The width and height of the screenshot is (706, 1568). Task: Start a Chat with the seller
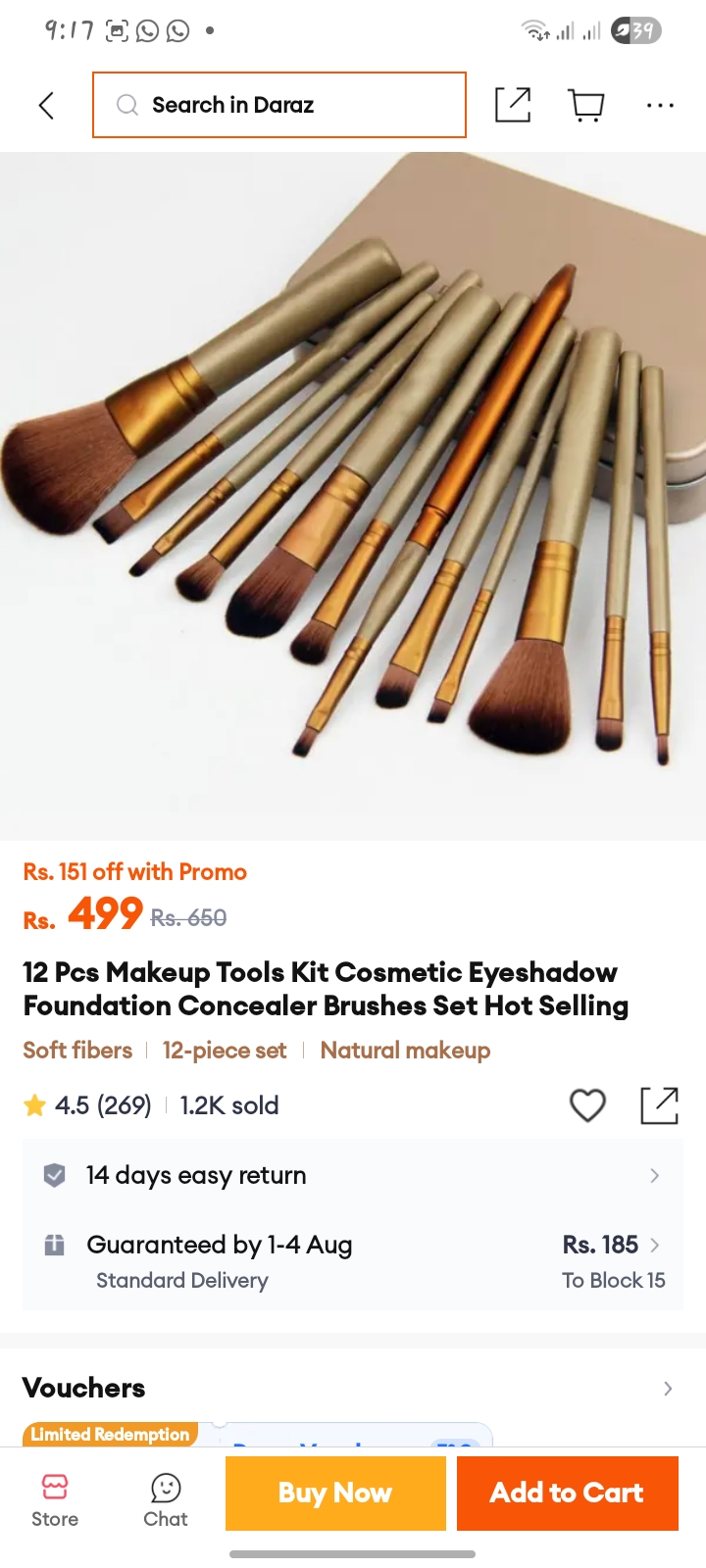point(166,1500)
